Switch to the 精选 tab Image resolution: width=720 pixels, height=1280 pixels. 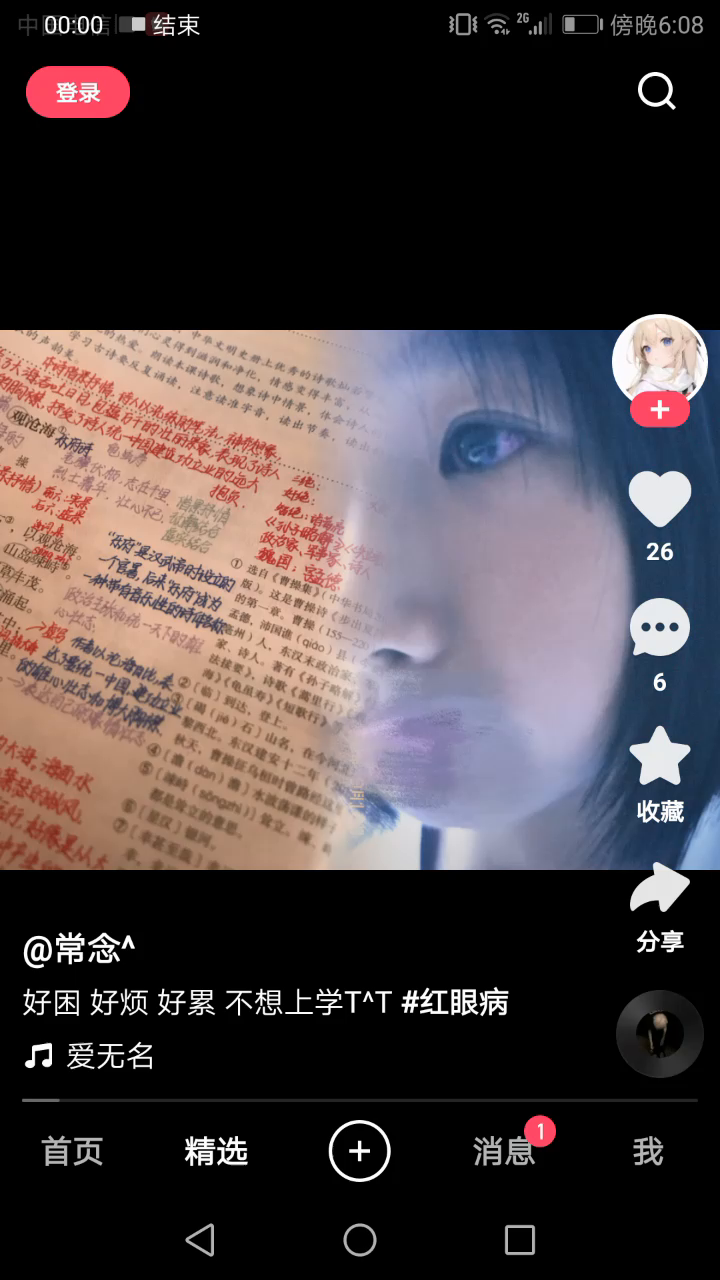point(216,1152)
